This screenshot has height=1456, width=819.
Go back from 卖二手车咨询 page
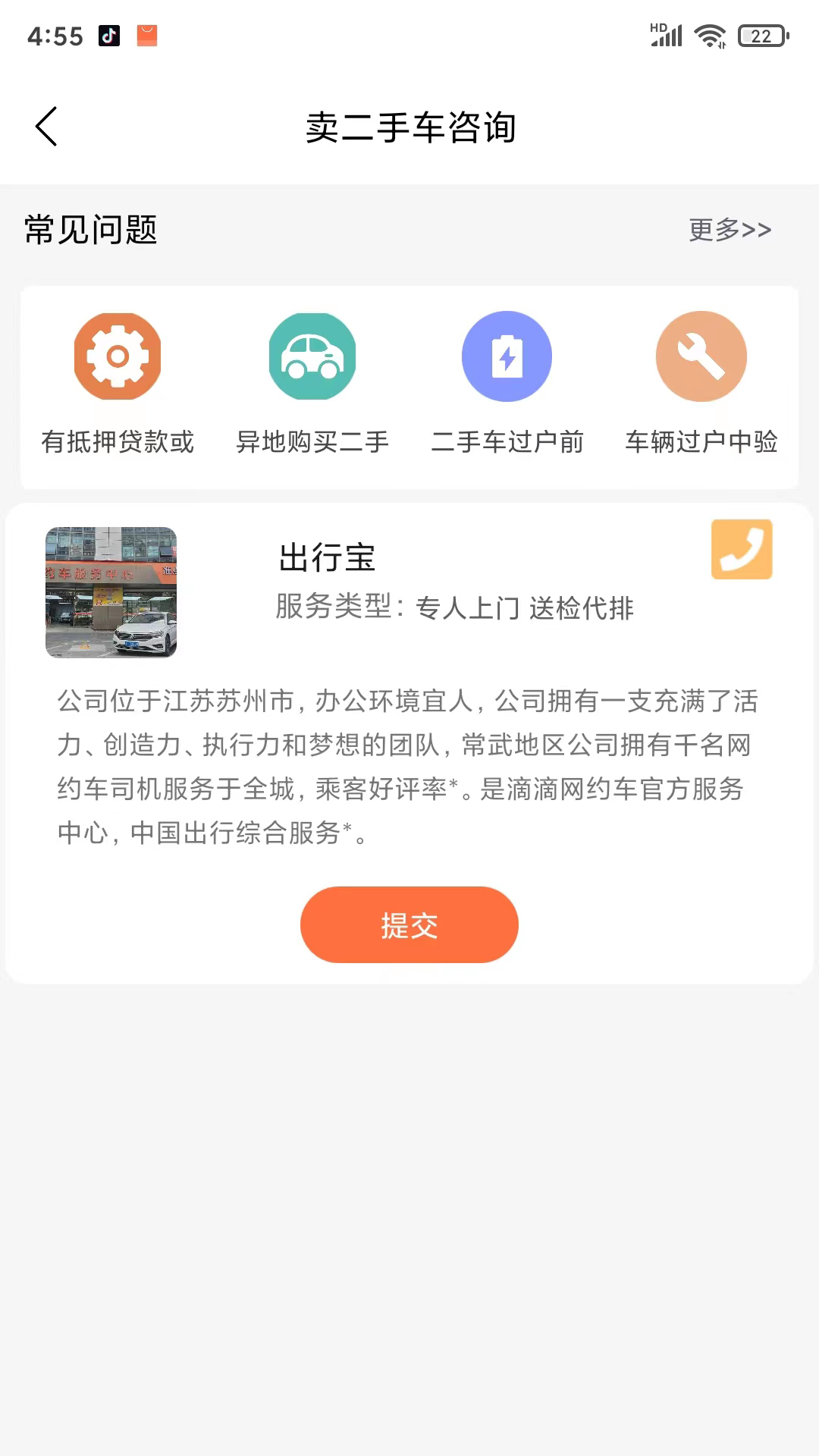coord(47,127)
